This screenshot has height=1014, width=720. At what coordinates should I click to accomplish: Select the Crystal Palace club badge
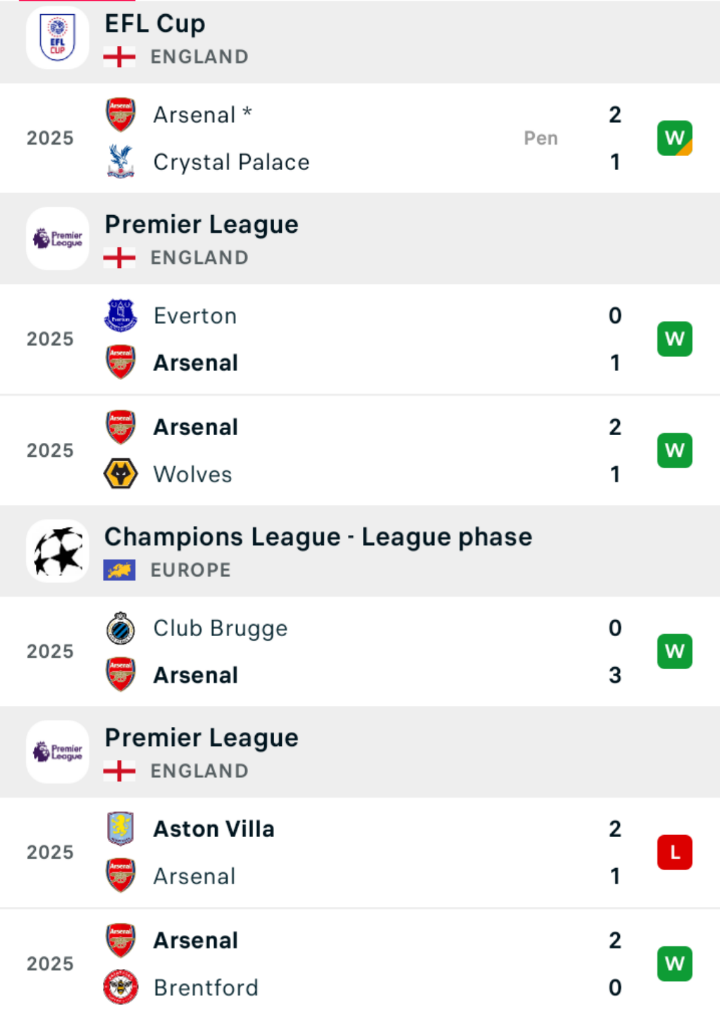120,162
